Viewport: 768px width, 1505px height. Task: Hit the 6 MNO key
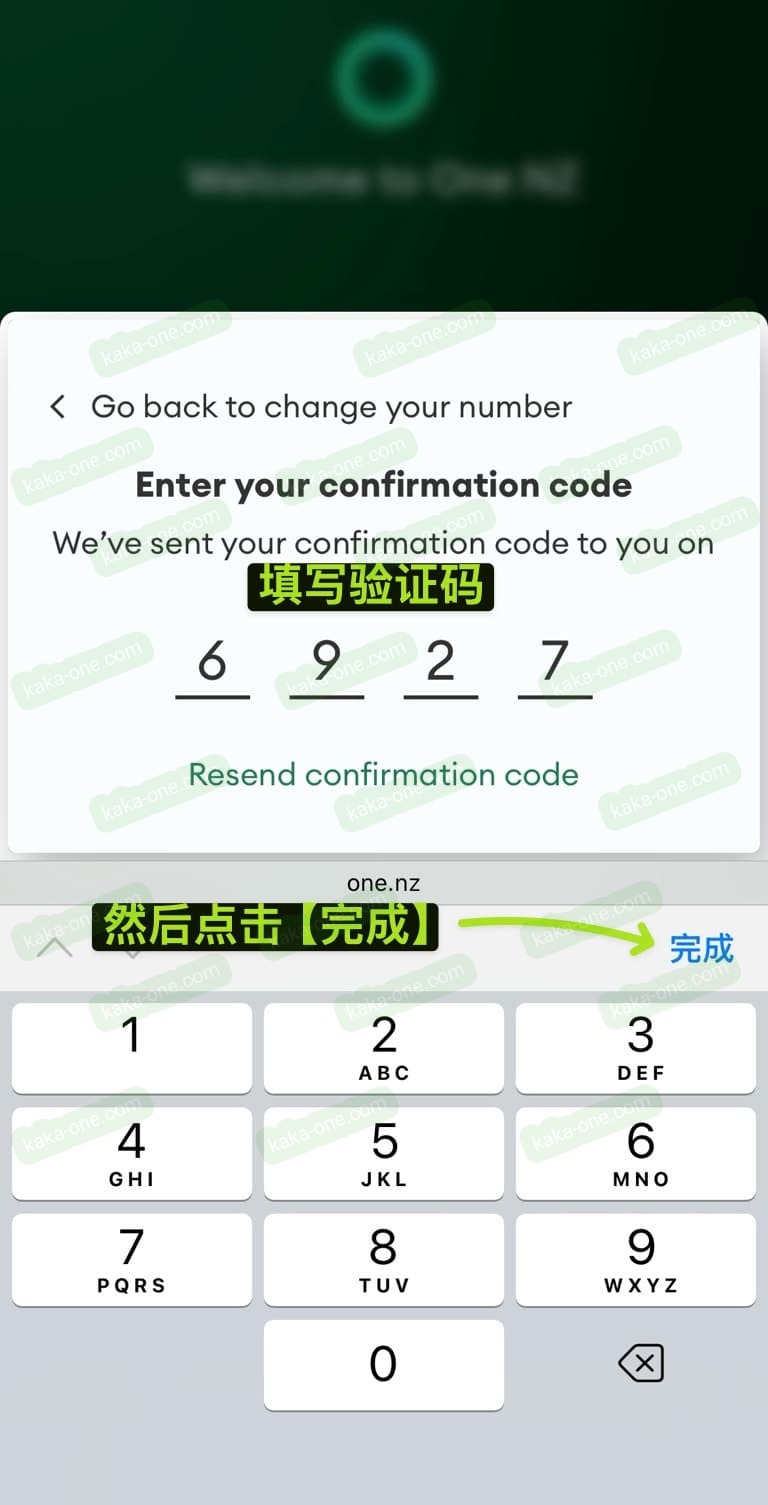[636, 1152]
